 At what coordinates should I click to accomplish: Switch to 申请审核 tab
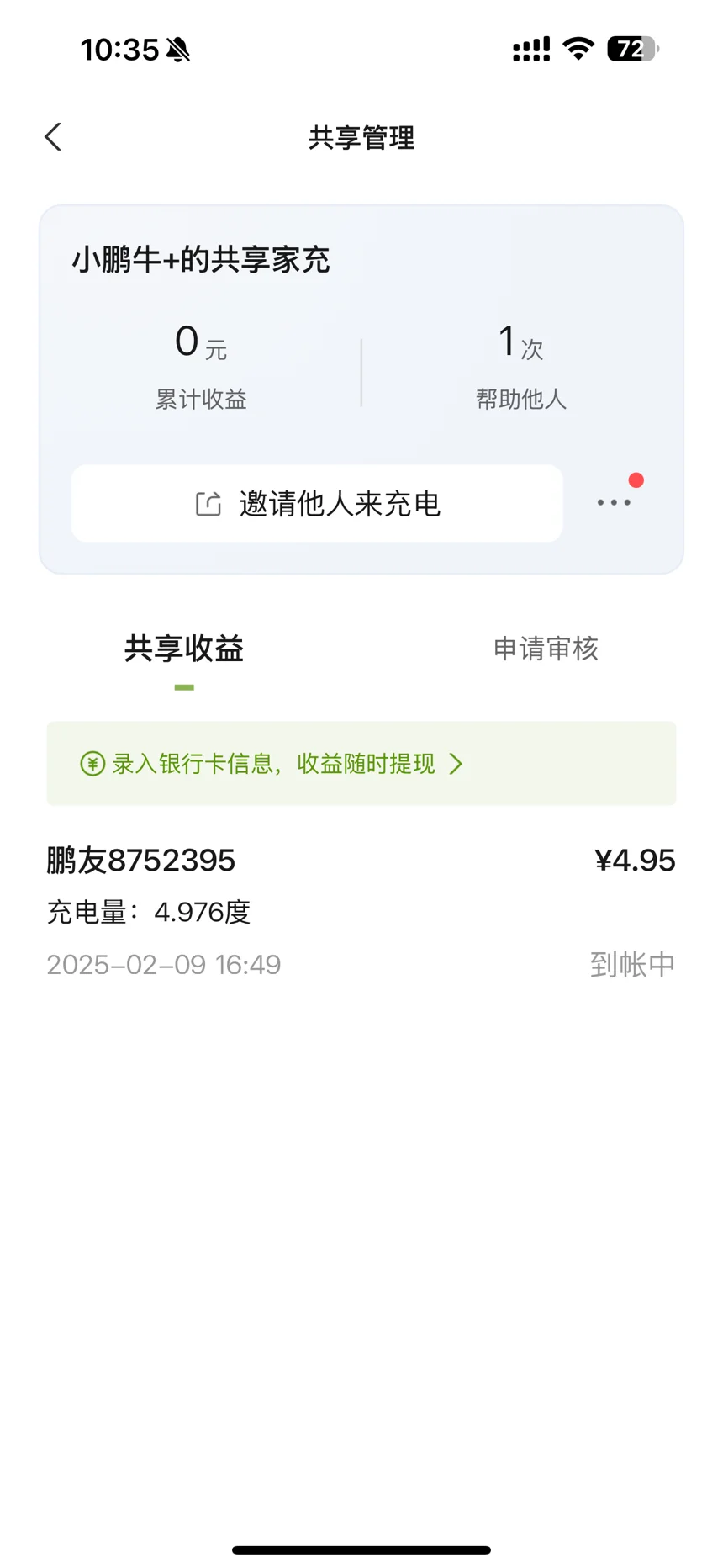click(x=546, y=649)
